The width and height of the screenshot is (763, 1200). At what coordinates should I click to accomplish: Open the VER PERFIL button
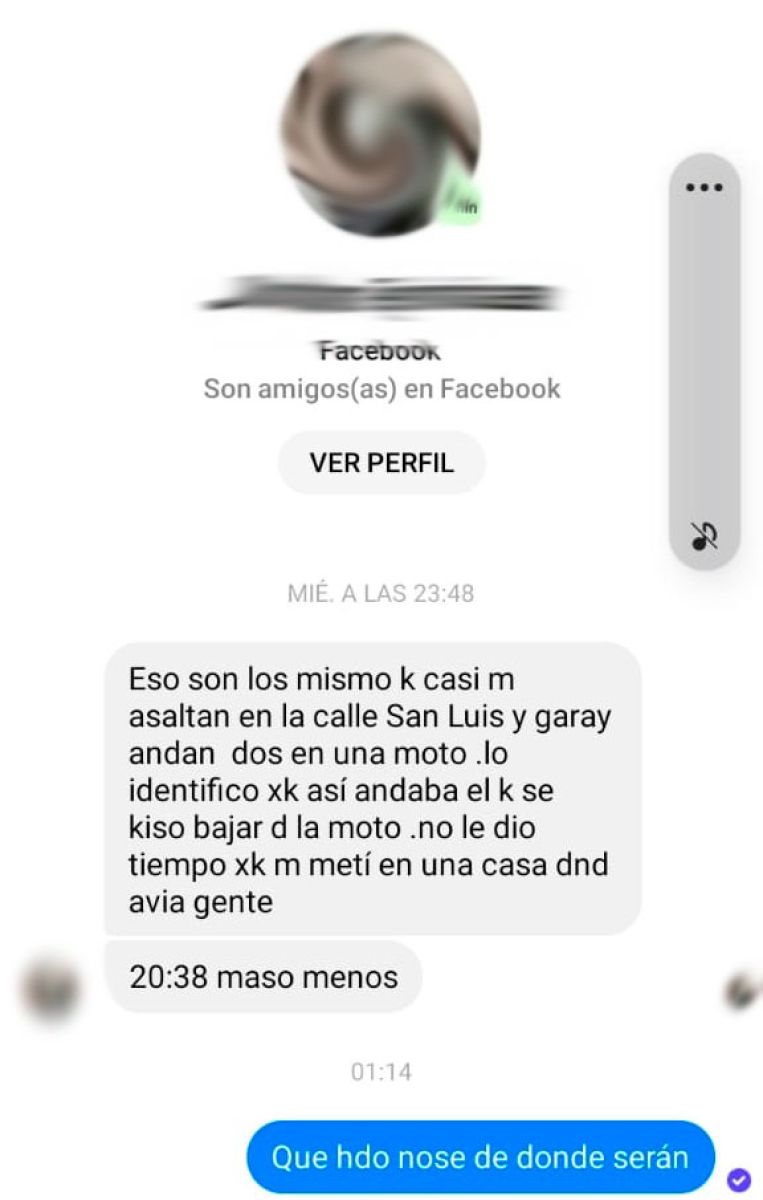tap(381, 463)
